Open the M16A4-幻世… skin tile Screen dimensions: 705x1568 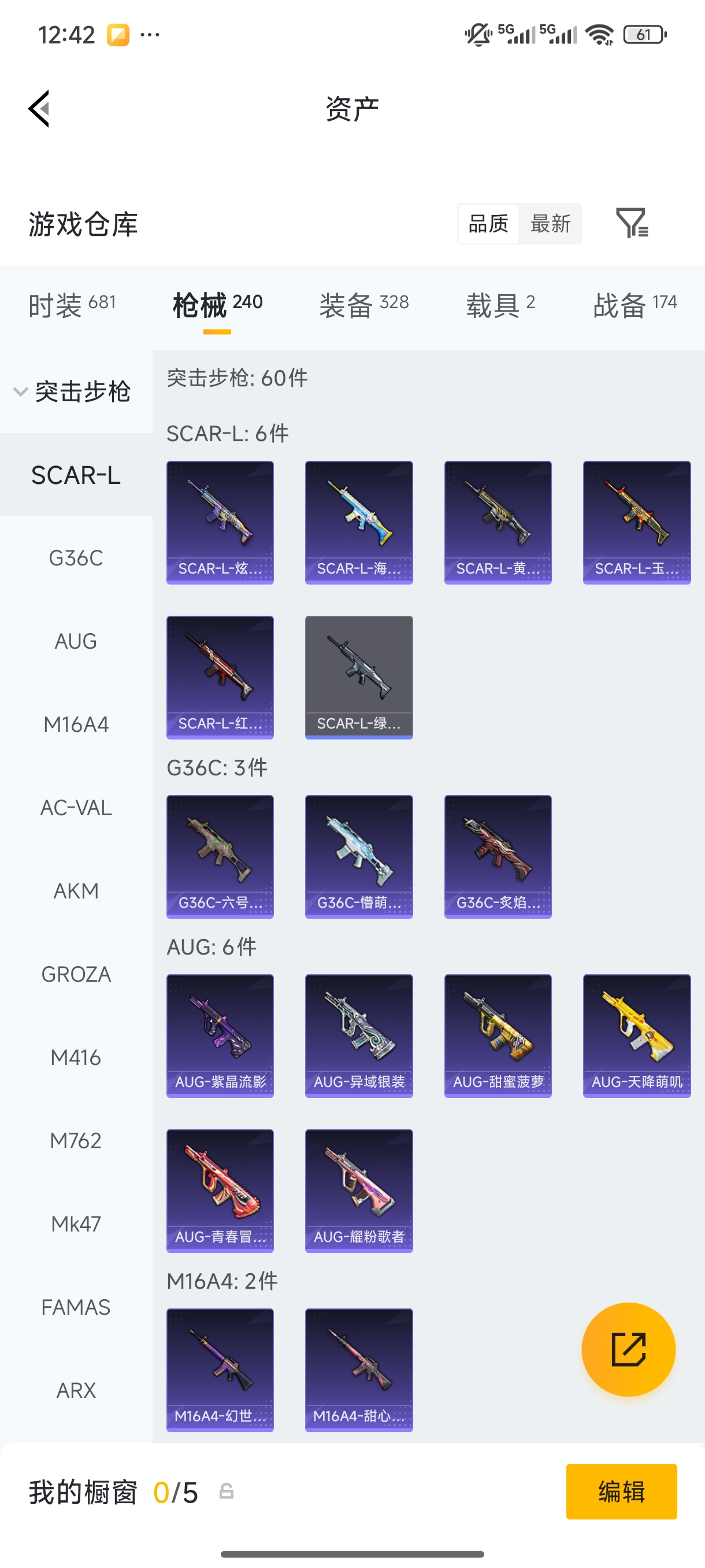point(220,1370)
